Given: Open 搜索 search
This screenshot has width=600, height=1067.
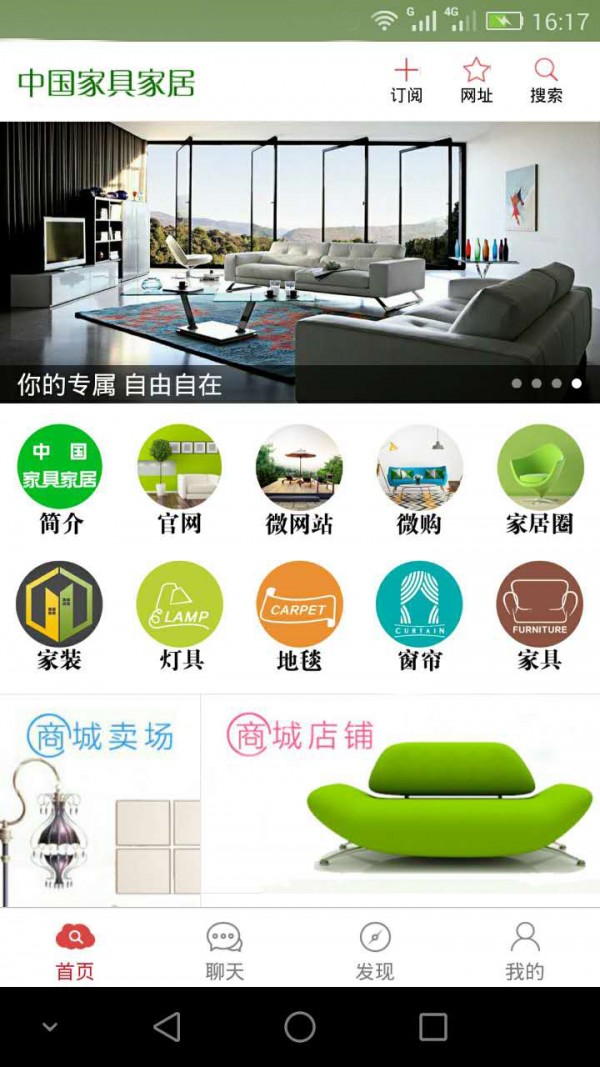Looking at the screenshot, I should [x=546, y=81].
